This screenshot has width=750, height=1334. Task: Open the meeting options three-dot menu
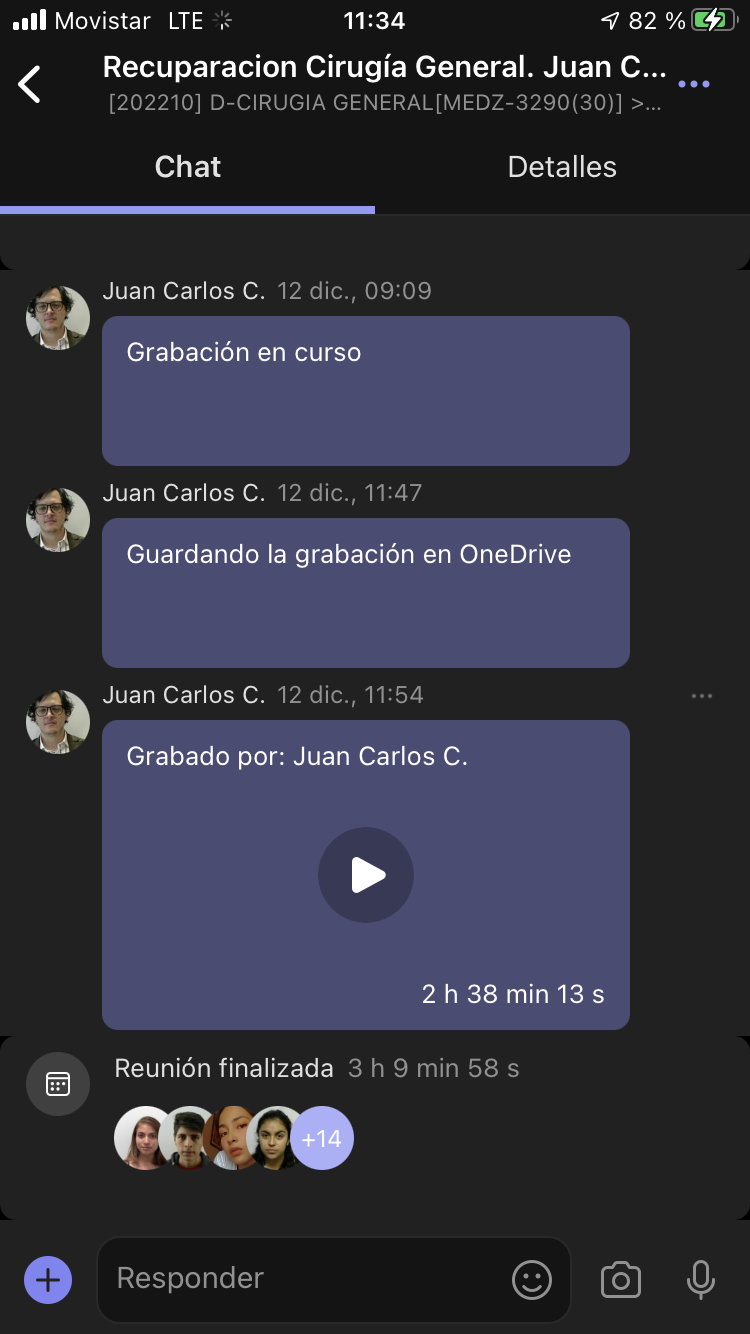pyautogui.click(x=694, y=85)
